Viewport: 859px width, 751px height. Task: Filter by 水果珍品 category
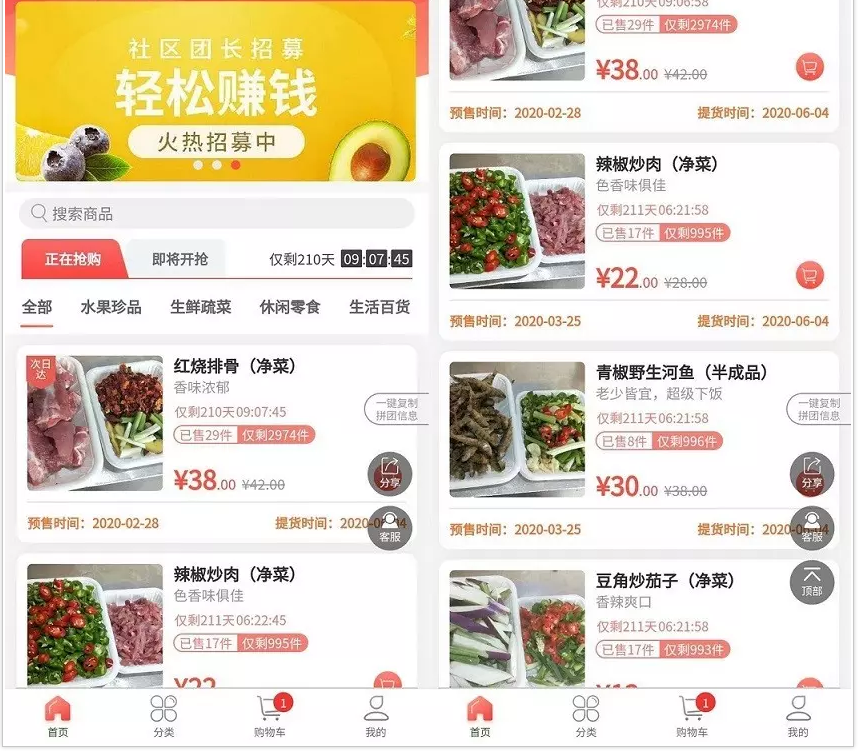(111, 307)
